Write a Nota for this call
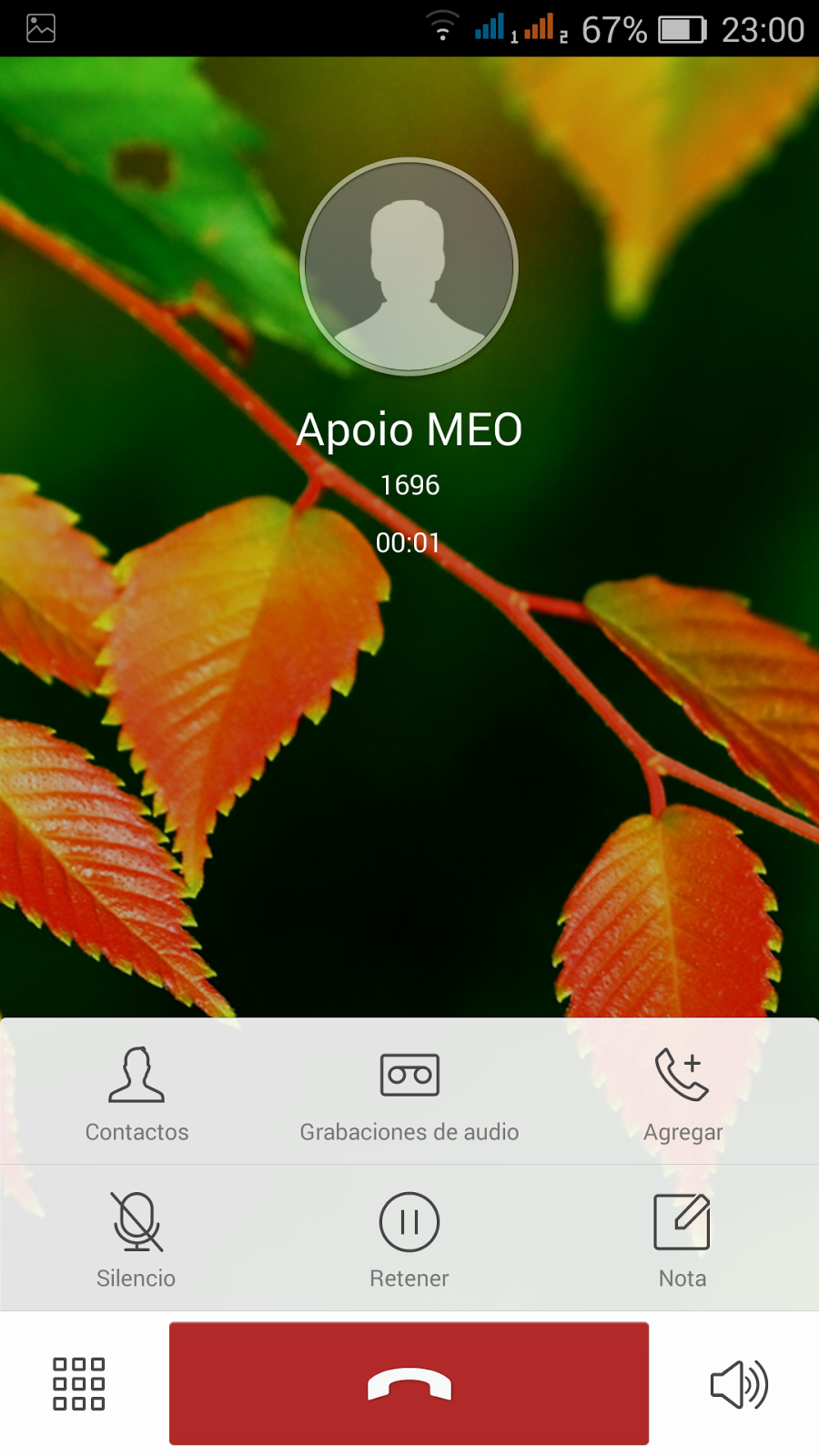The image size is (819, 1456). [x=682, y=1239]
